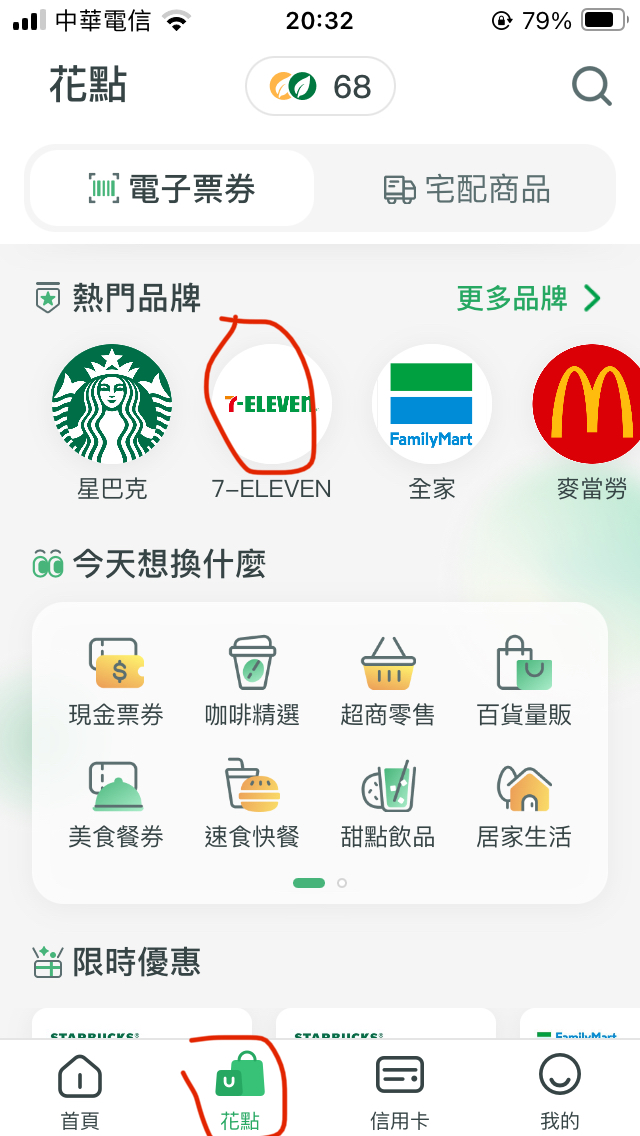
Task: Select the 百貨量販 category
Action: point(524,680)
